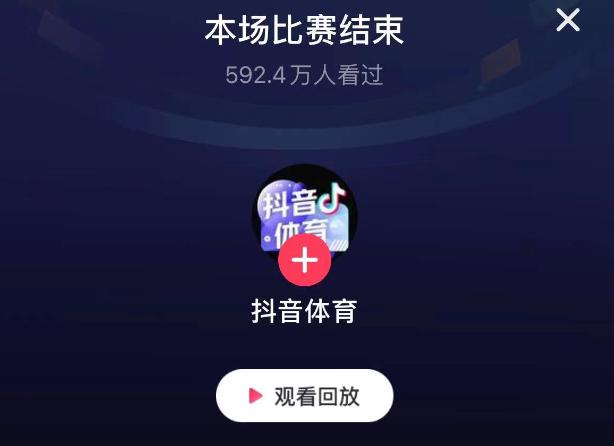Open 抖音体育 profile avatar
The height and width of the screenshot is (446, 614).
tap(304, 208)
